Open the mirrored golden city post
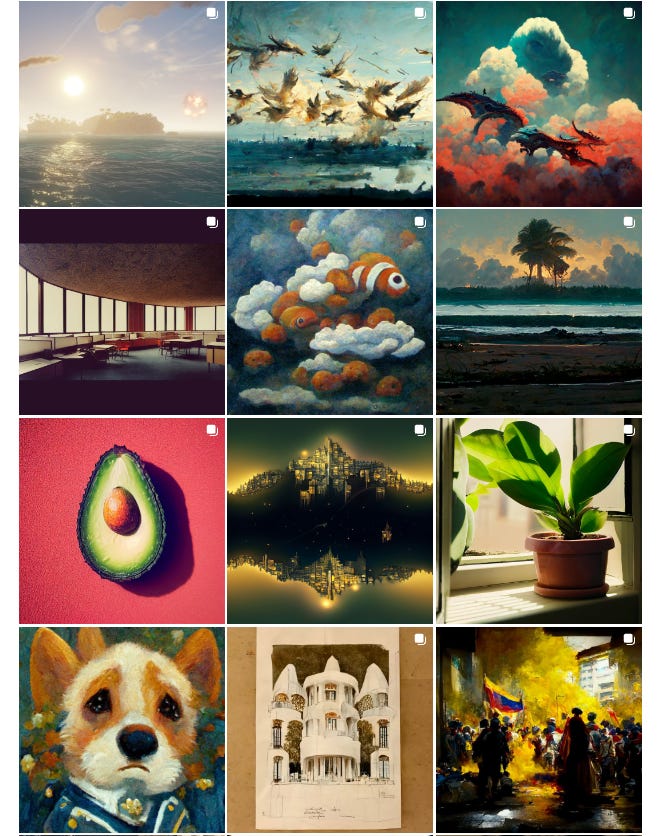663x836 pixels. 329,521
